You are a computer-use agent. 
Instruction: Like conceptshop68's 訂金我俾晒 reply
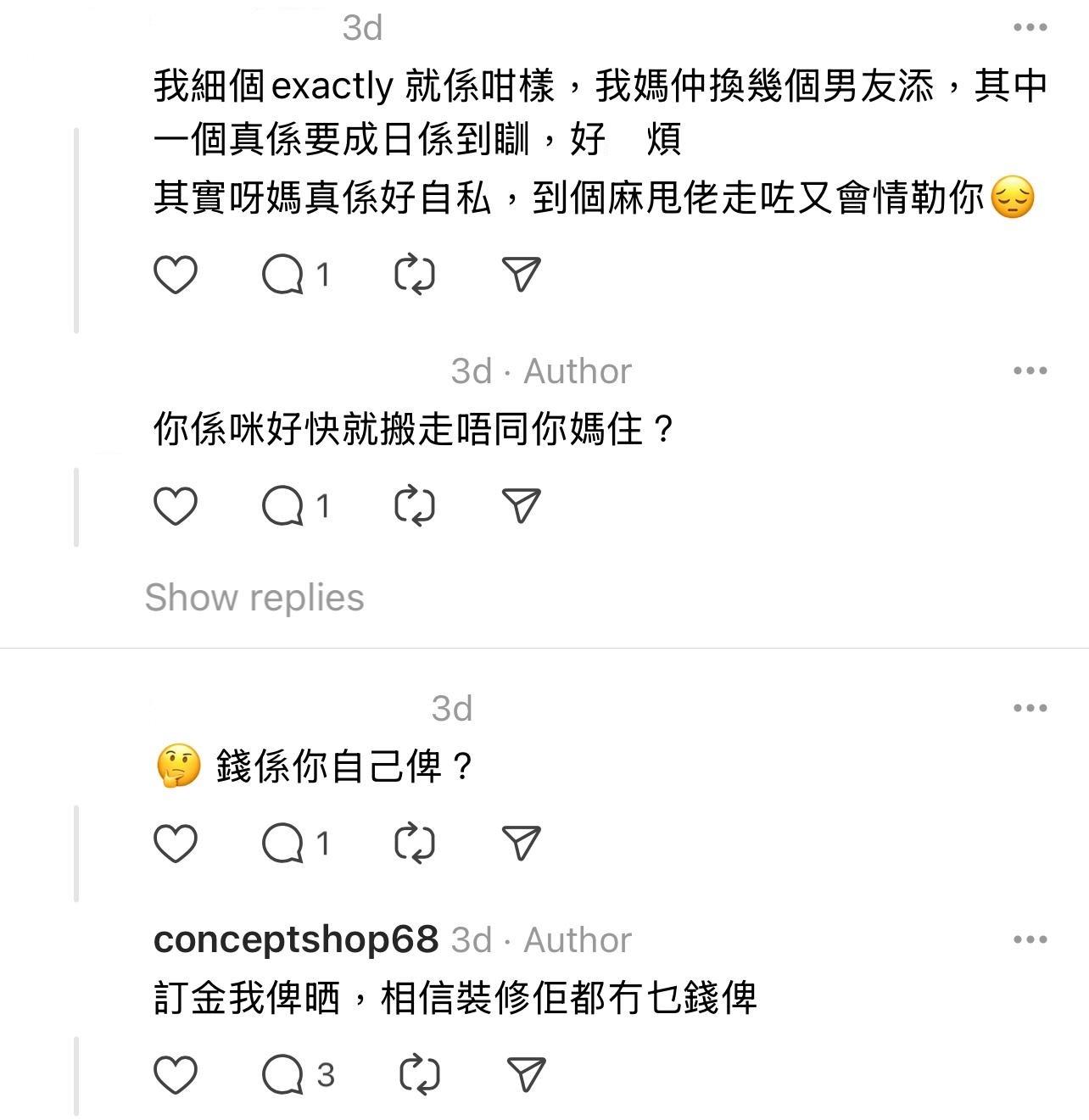(176, 1075)
